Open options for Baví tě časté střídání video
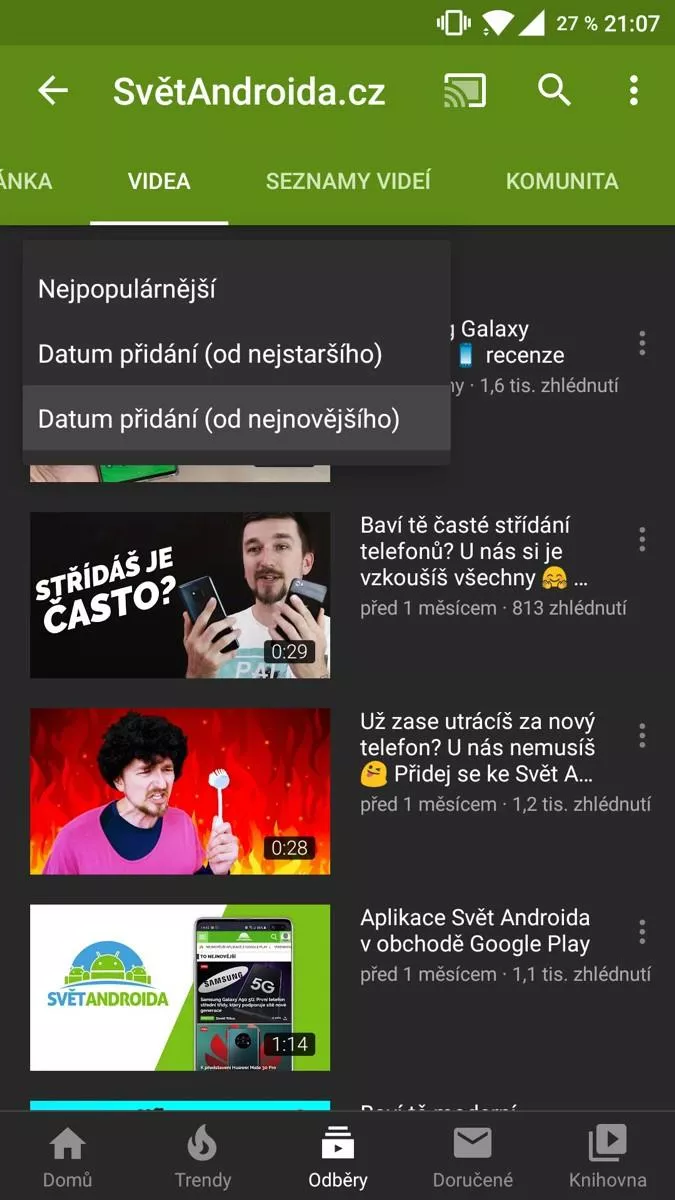Screen dimensions: 675x1200 tap(642, 540)
